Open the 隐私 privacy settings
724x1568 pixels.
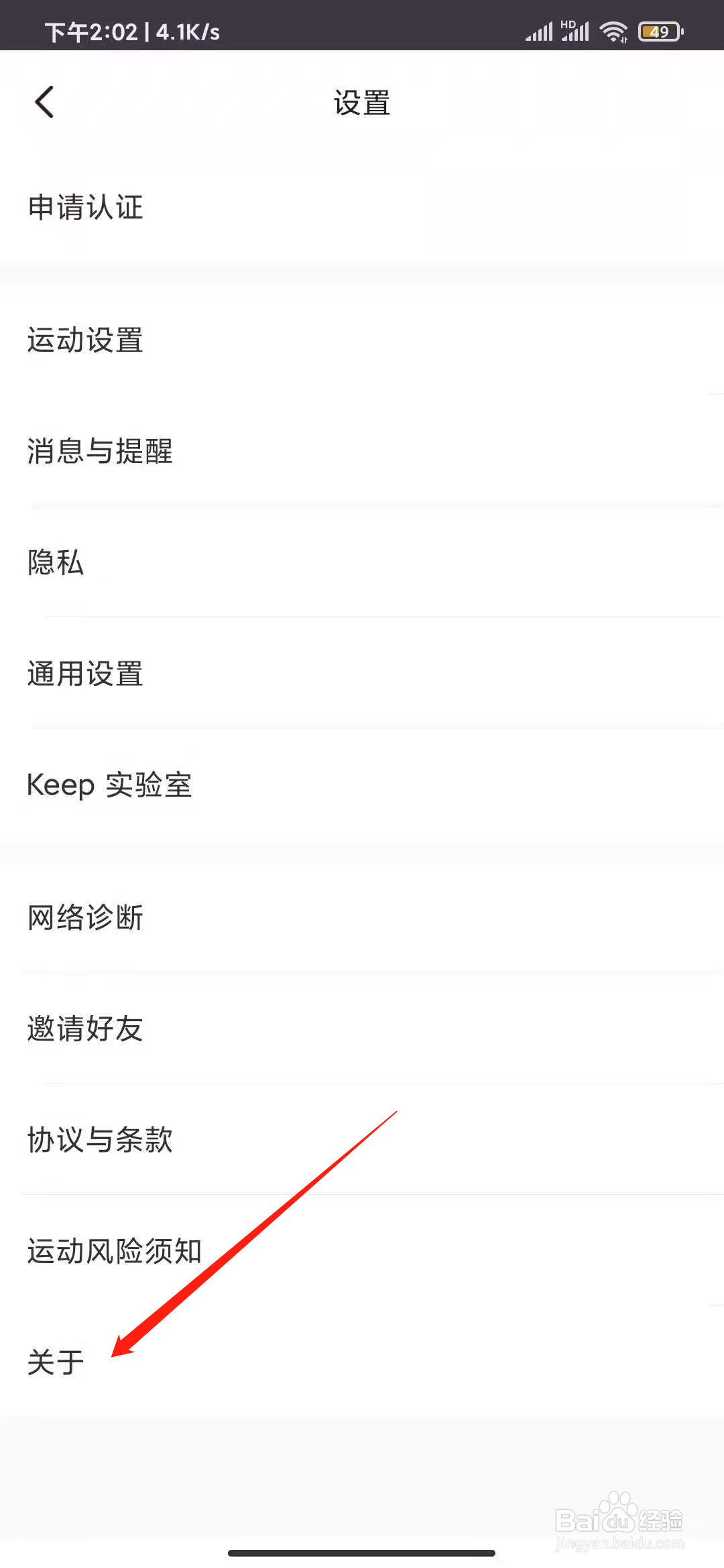[x=56, y=564]
